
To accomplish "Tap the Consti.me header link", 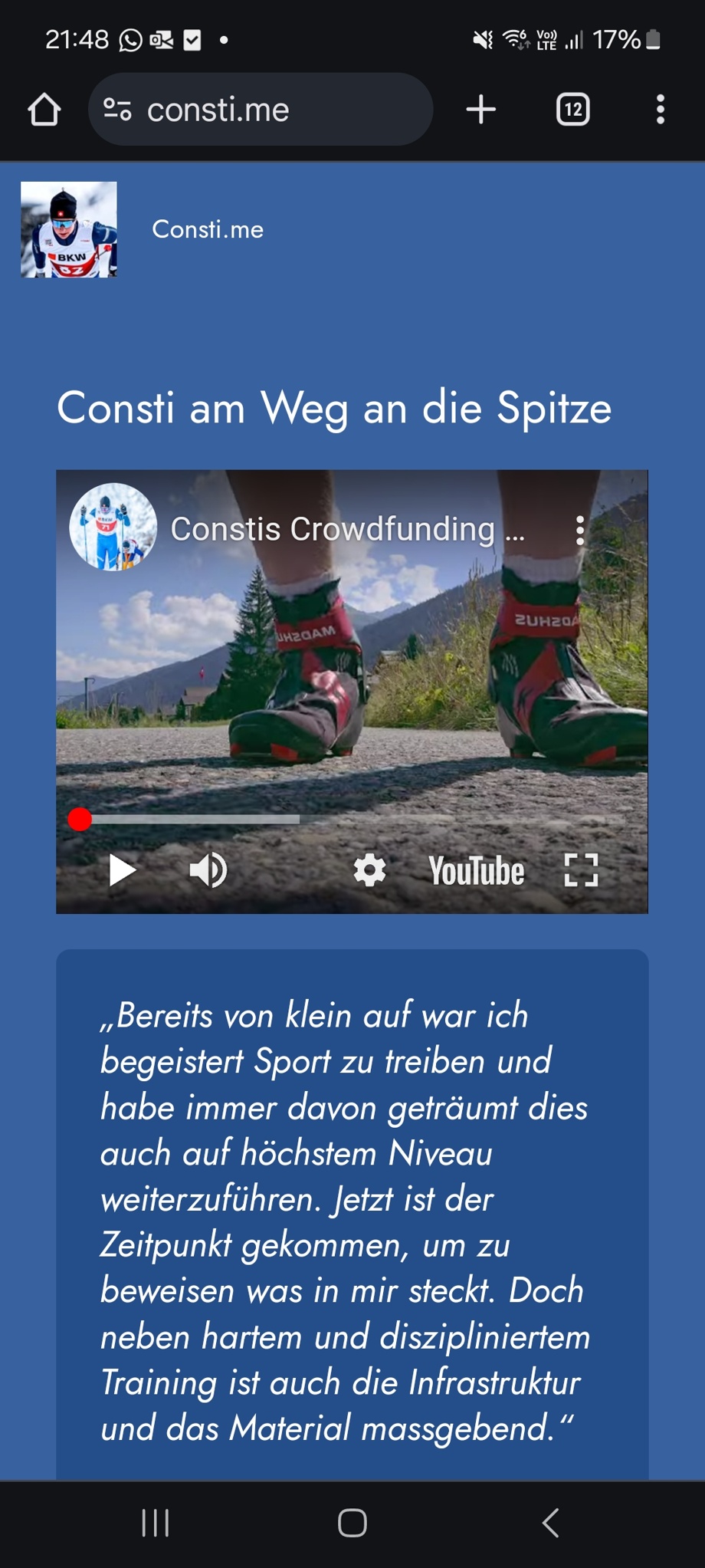I will [208, 229].
